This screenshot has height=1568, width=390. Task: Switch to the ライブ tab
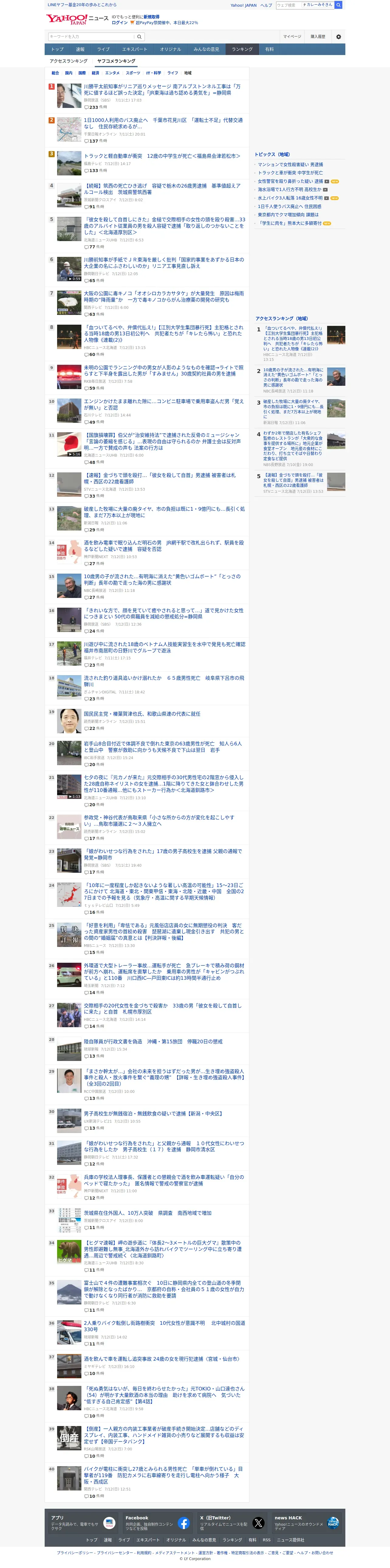coord(104,49)
